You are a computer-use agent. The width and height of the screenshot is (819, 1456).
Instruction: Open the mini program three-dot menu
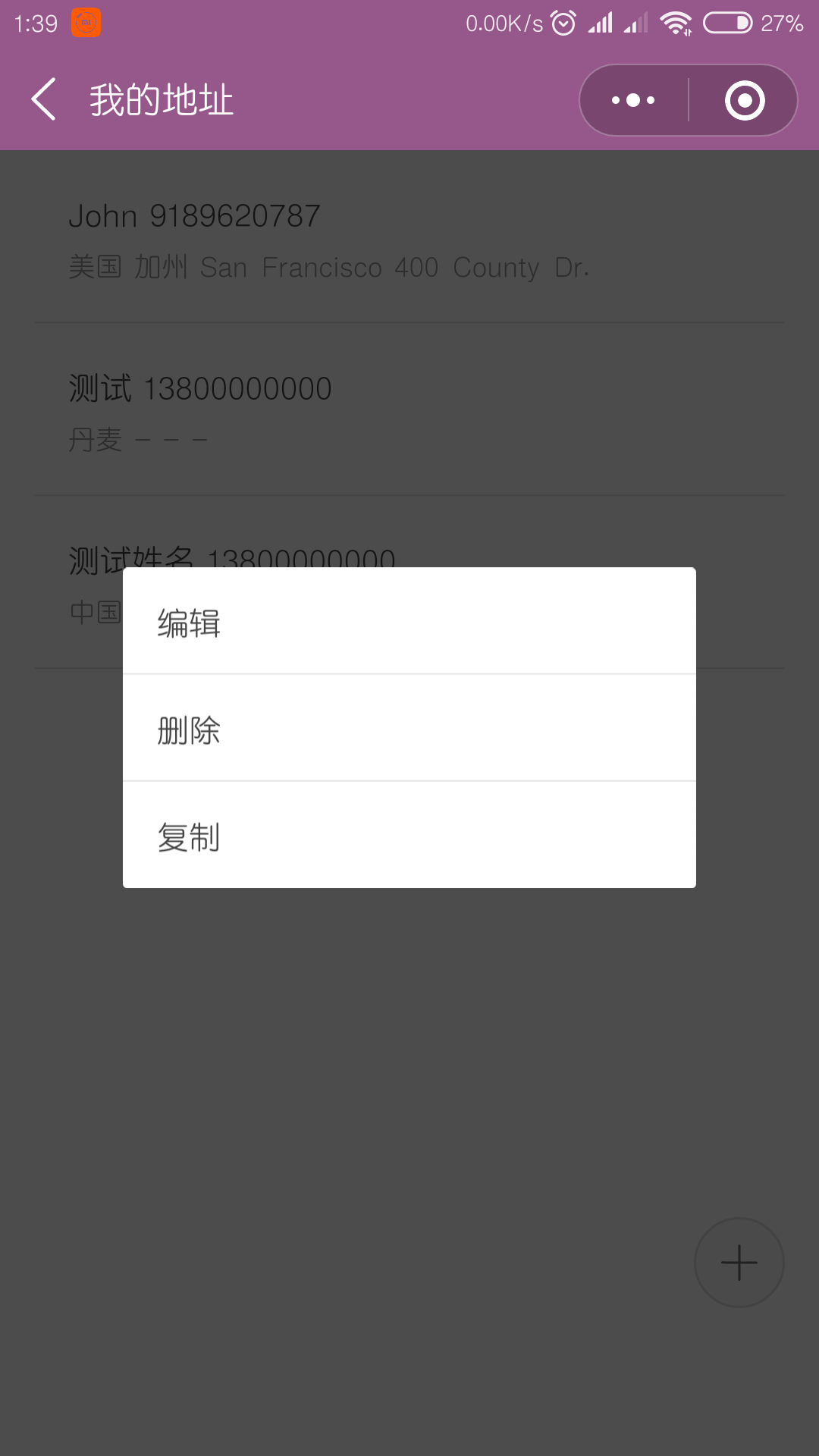click(634, 100)
